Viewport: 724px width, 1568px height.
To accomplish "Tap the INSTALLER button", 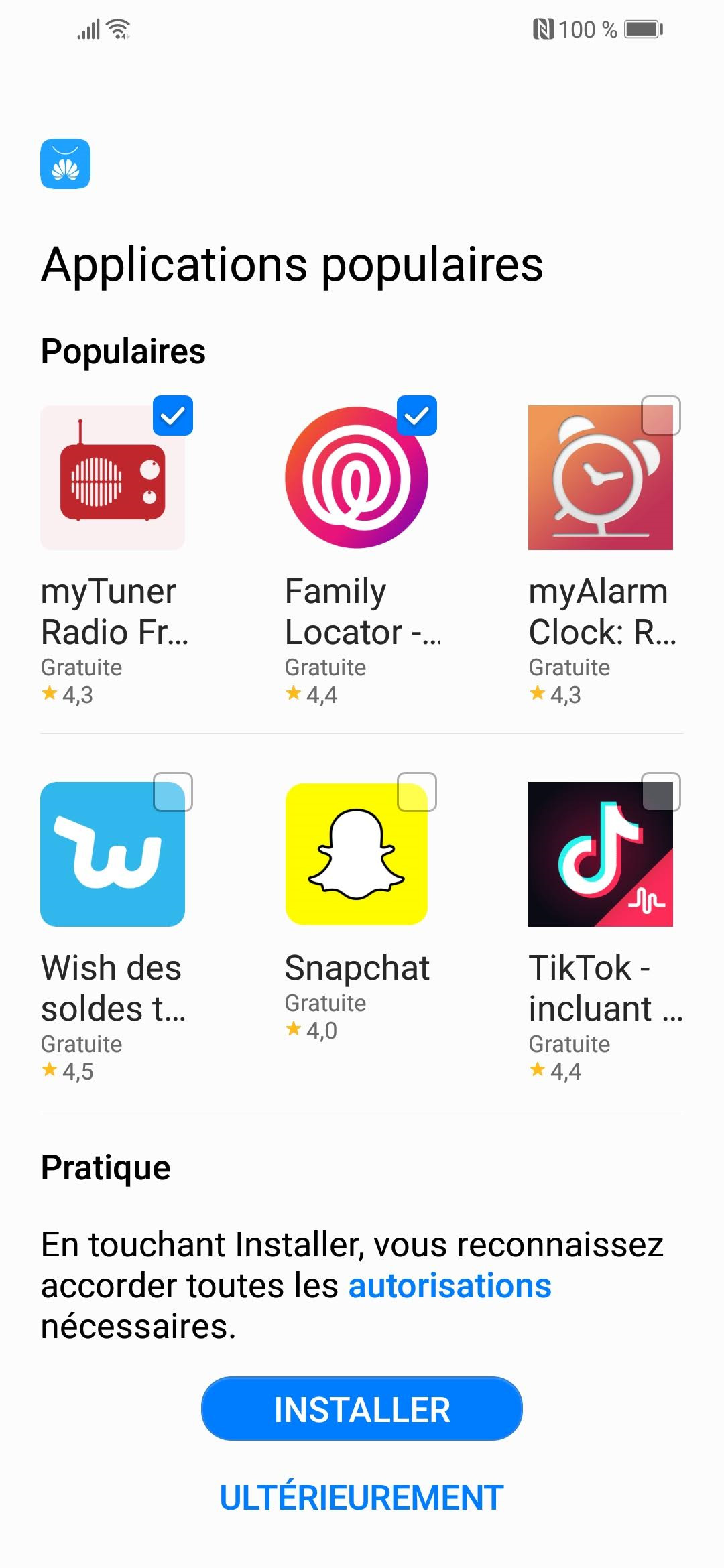I will pos(362,1409).
